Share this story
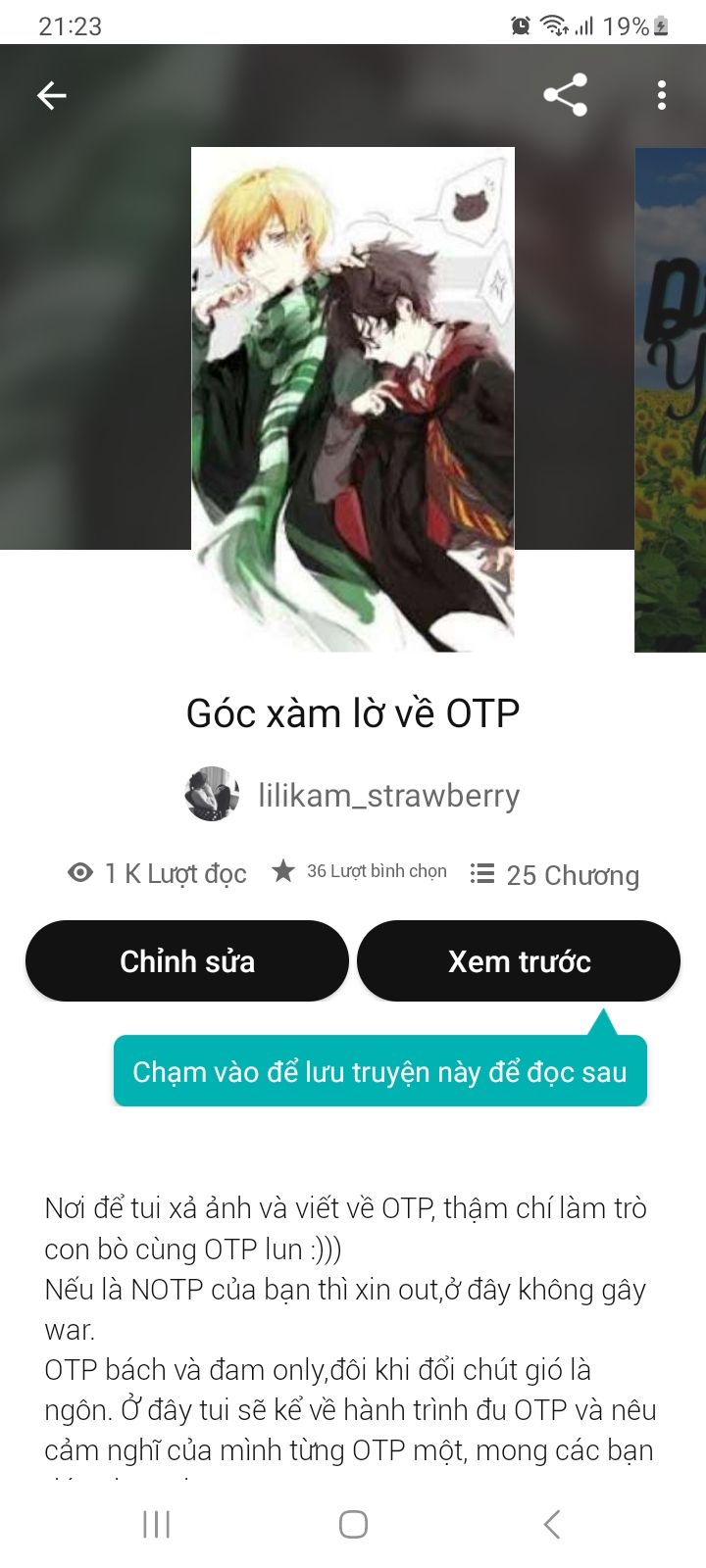 tap(565, 95)
